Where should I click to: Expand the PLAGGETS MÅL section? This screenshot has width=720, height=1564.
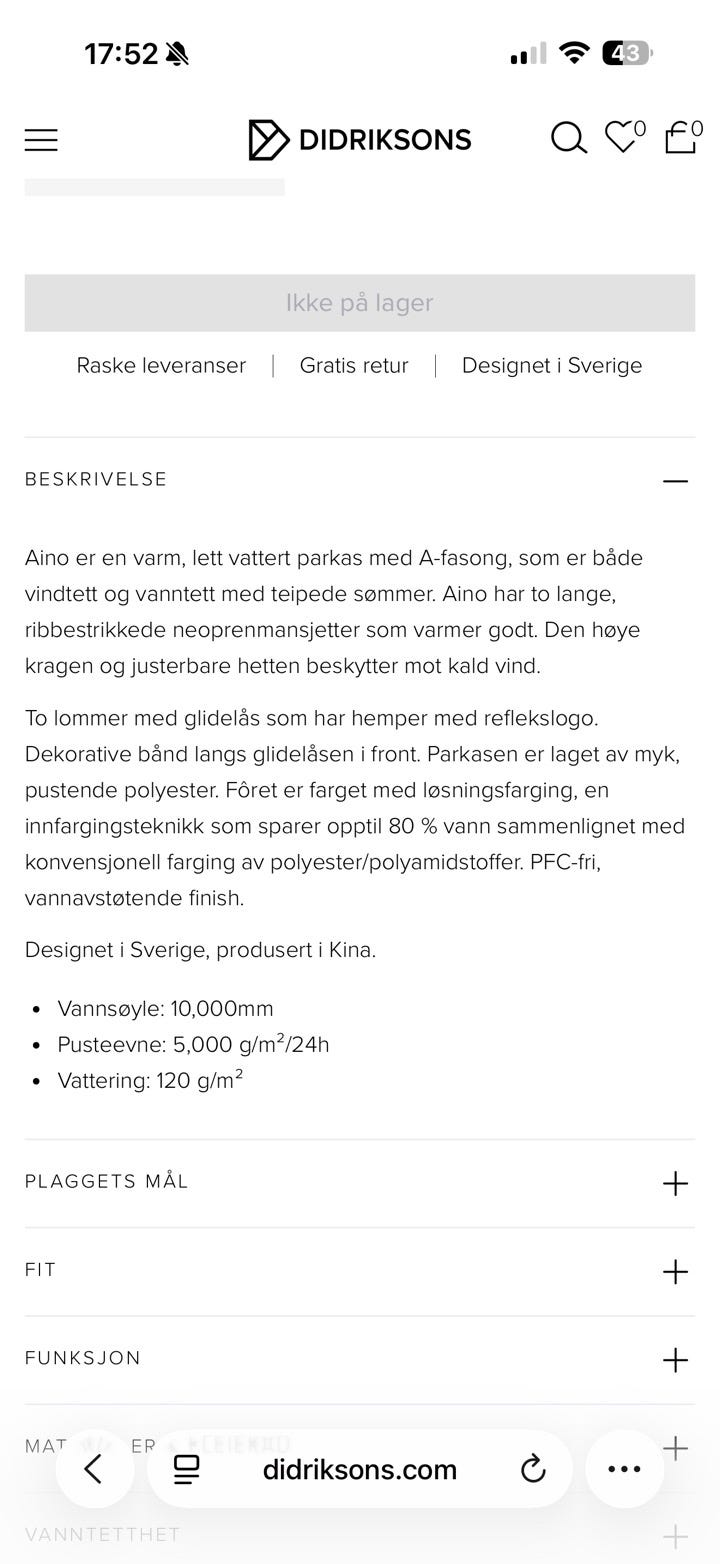click(676, 1183)
